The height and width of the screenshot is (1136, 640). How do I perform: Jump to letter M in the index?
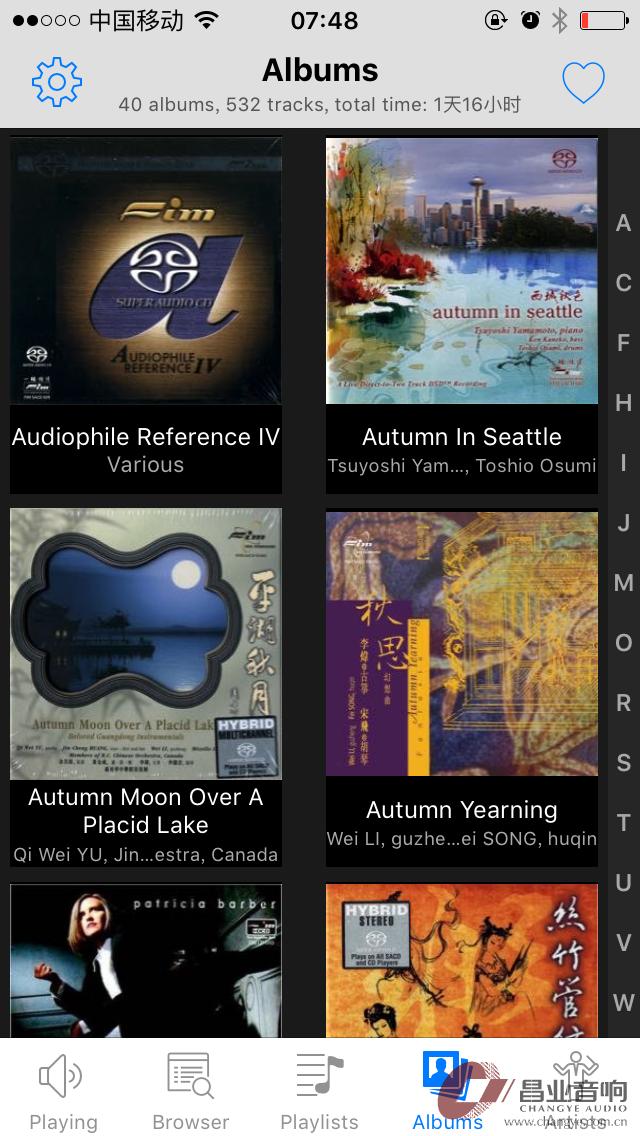coord(624,583)
